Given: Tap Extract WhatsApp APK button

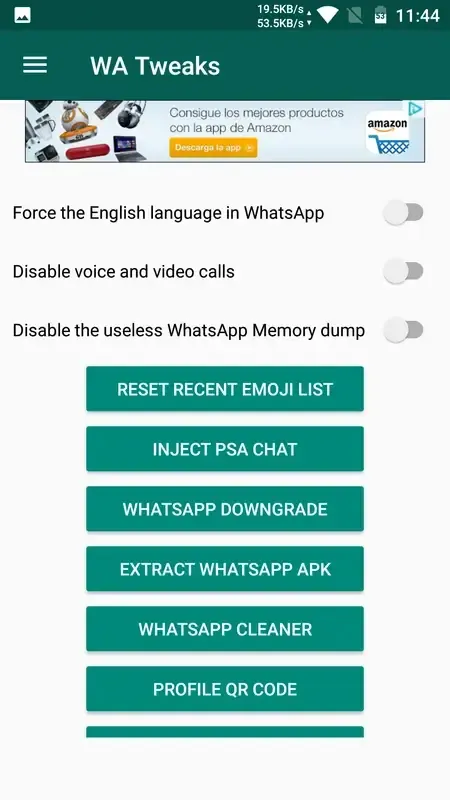Looking at the screenshot, I should pyautogui.click(x=224, y=569).
